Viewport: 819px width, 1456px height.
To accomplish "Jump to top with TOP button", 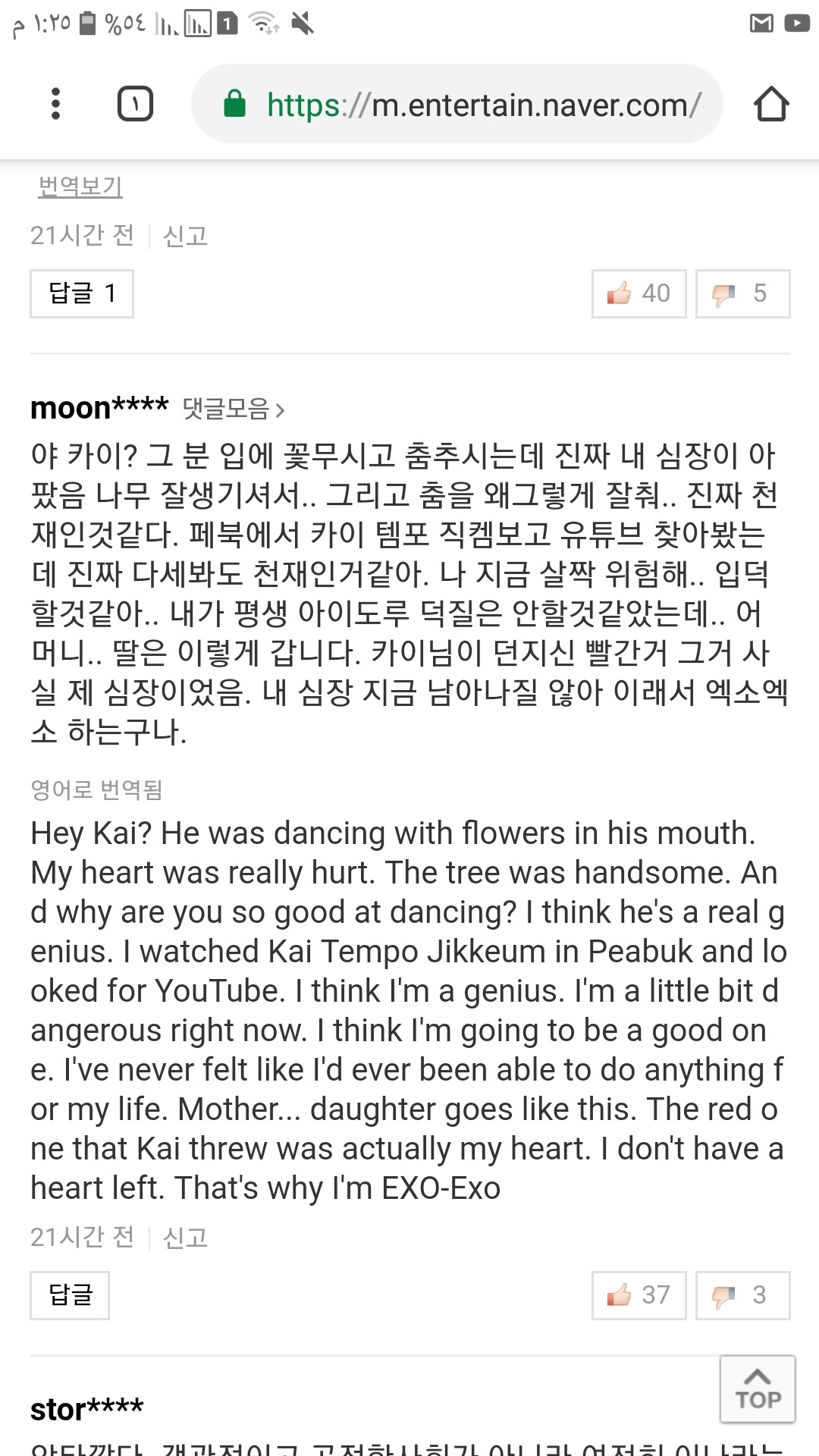I will pyautogui.click(x=758, y=1389).
